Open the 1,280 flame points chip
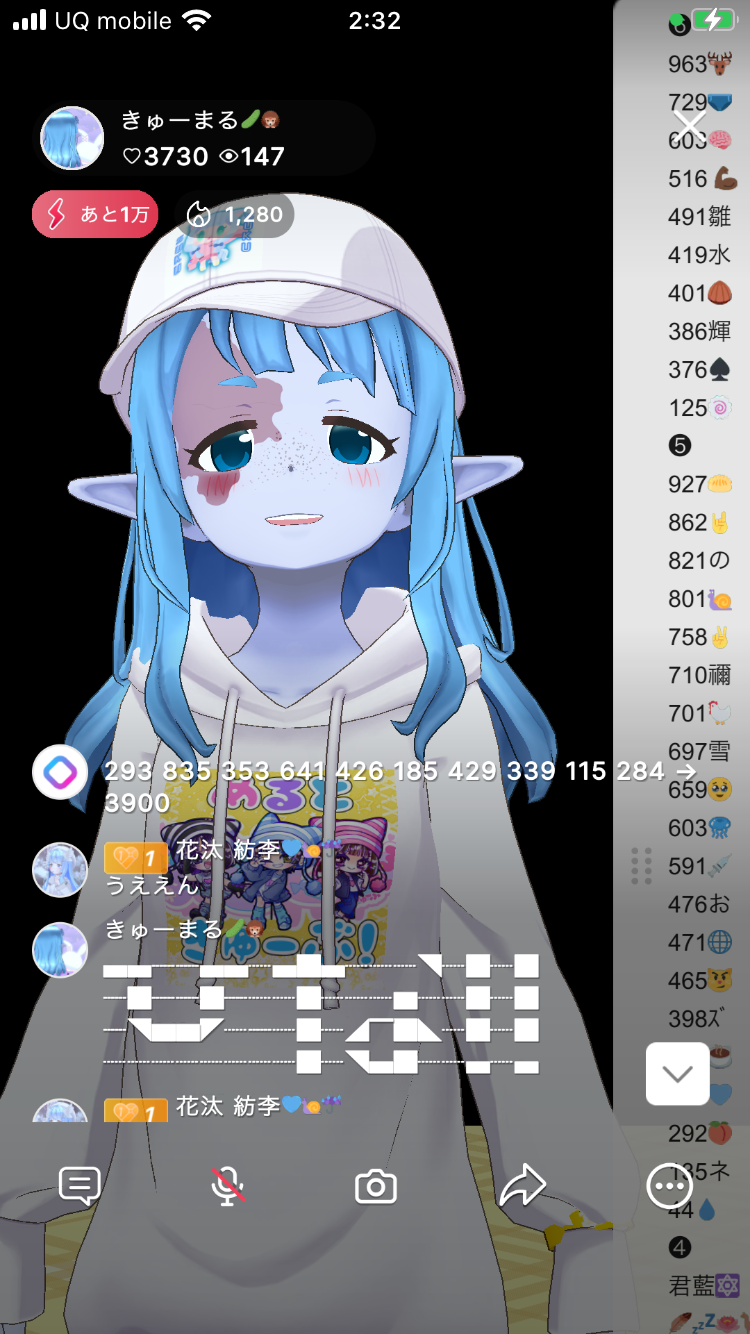Screen dimensions: 750x1334 [234, 214]
